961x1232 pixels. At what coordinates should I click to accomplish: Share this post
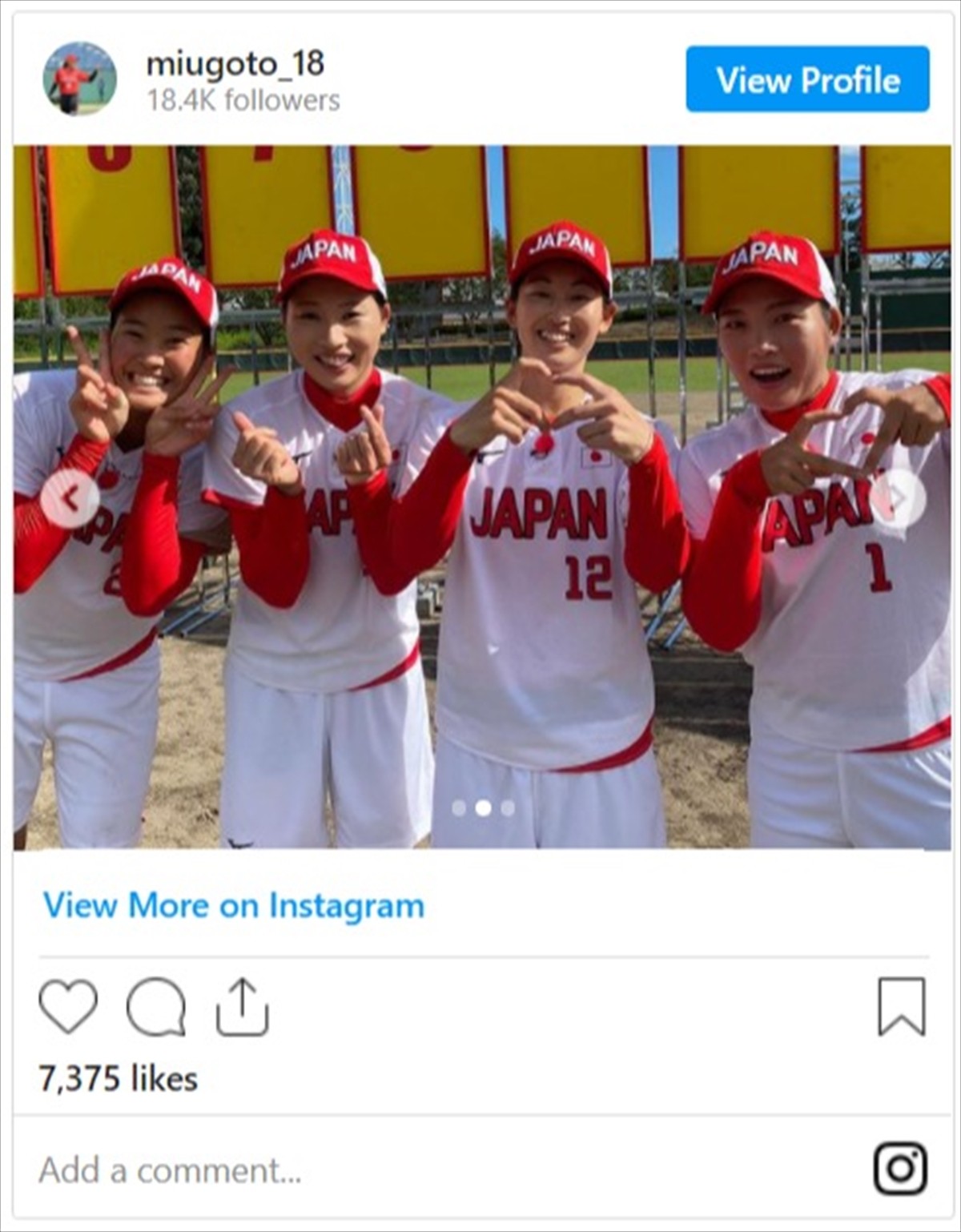pos(243,1006)
